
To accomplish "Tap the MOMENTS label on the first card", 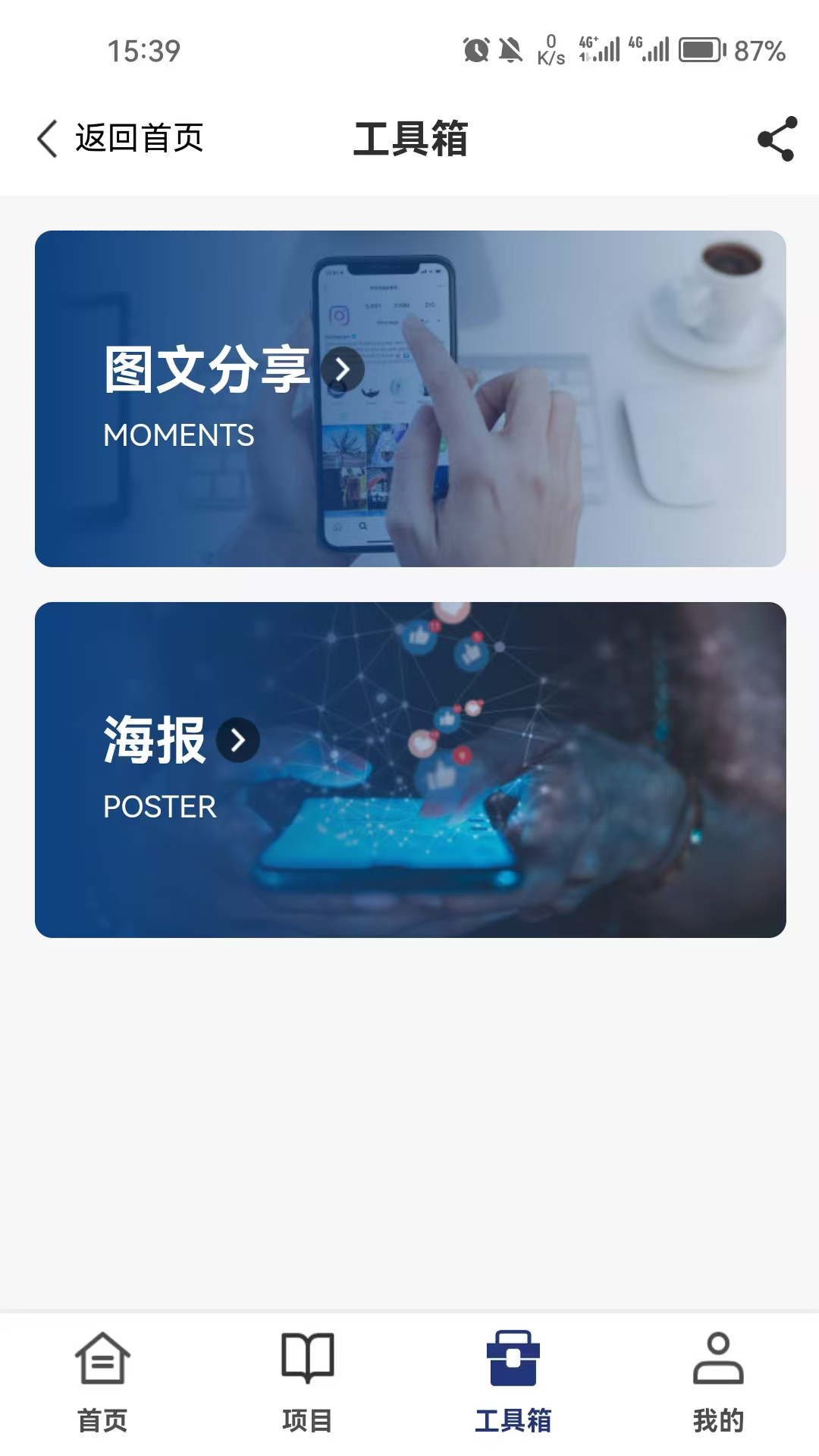I will (180, 436).
